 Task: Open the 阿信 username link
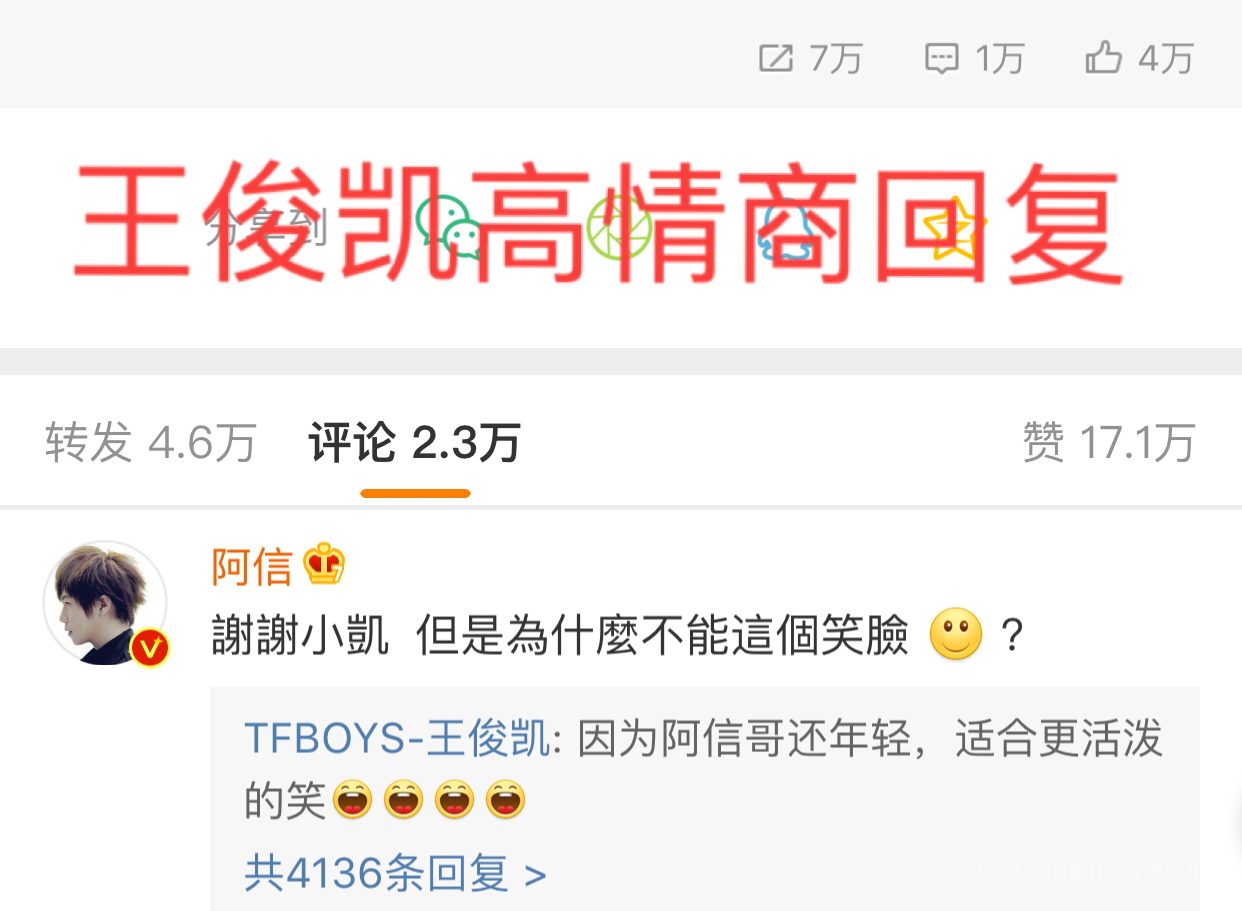[x=251, y=567]
